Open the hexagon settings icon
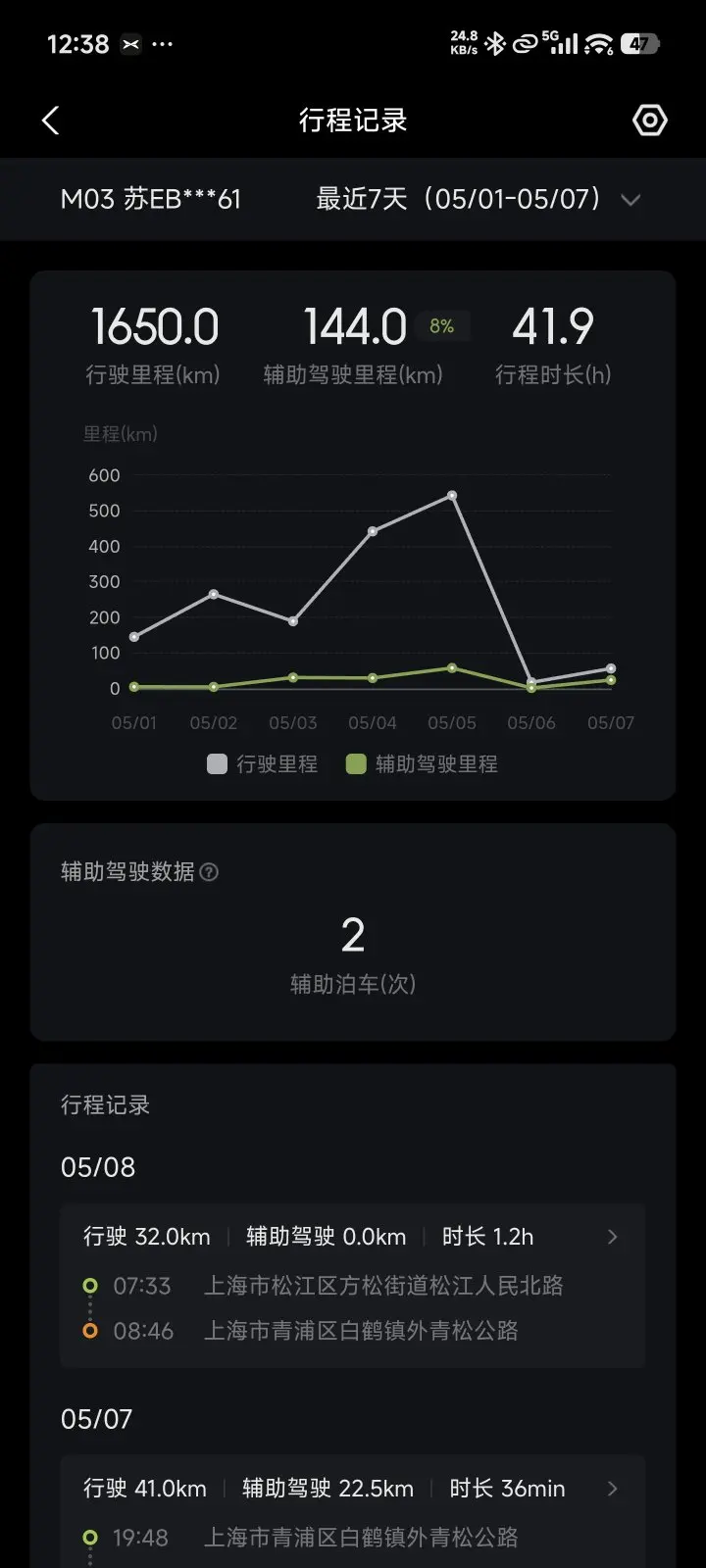This screenshot has height=1568, width=706. 649,121
